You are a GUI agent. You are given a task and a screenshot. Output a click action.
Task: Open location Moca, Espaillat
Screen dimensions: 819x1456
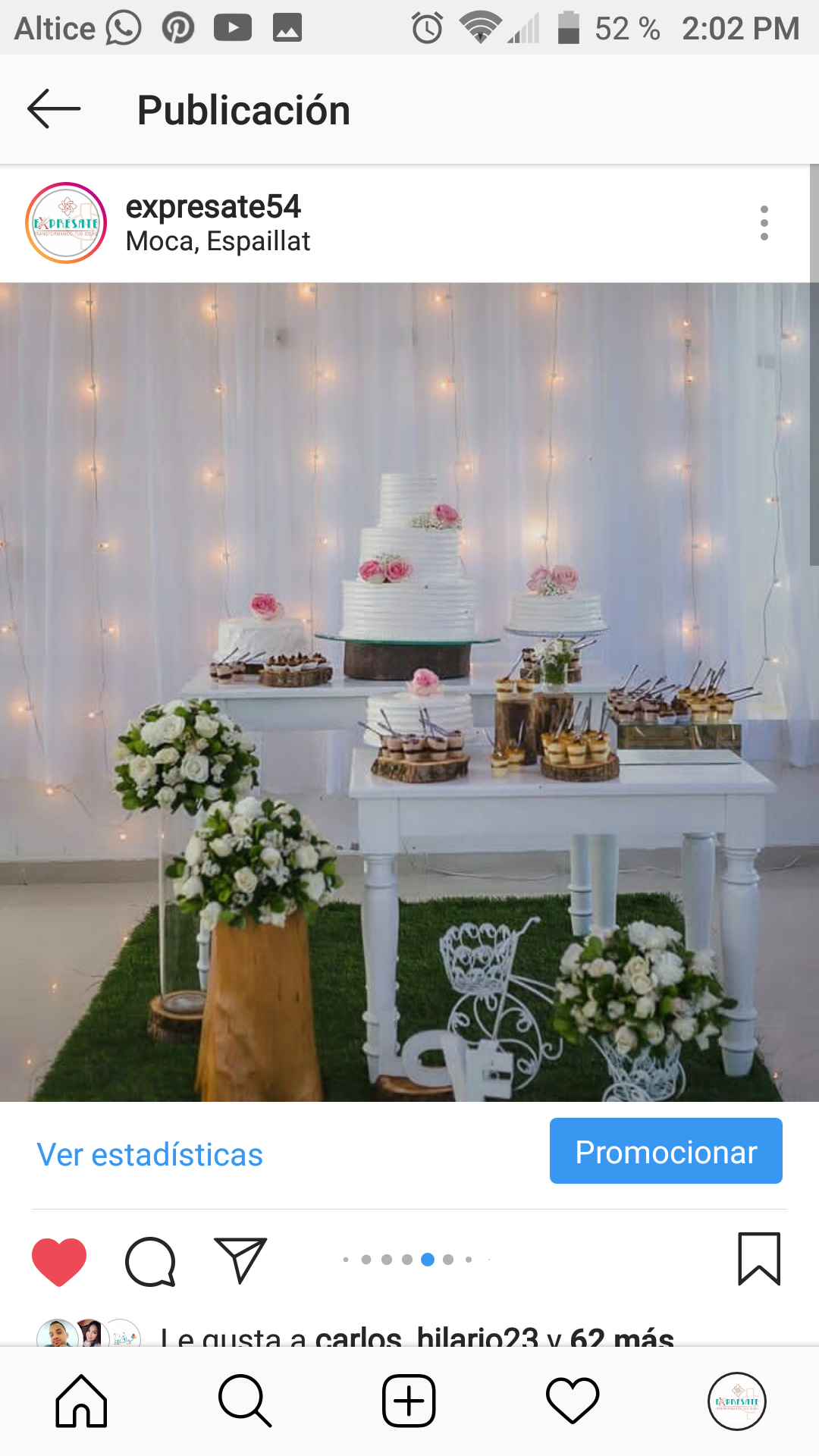coord(218,241)
